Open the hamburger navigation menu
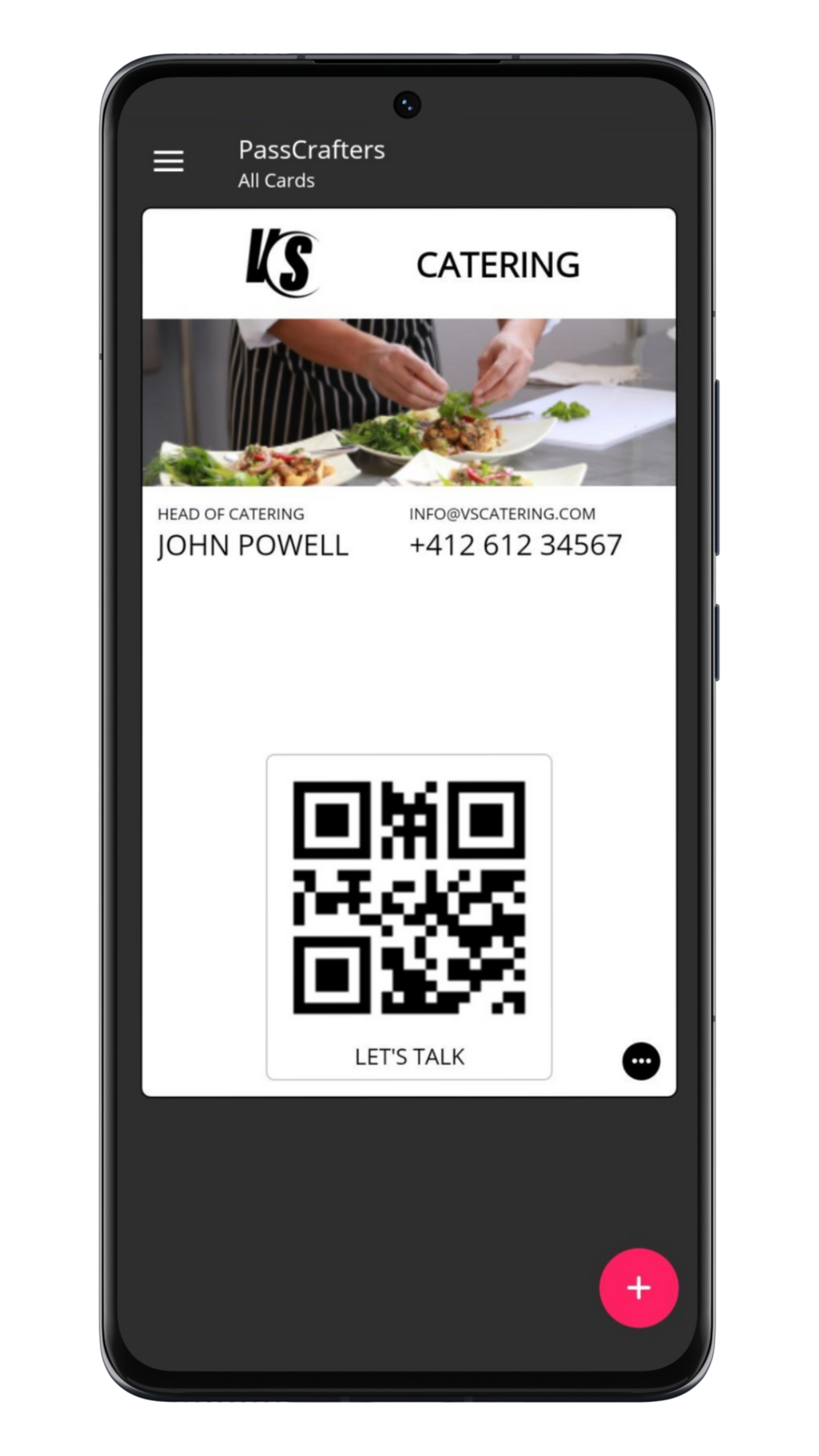 click(x=168, y=162)
